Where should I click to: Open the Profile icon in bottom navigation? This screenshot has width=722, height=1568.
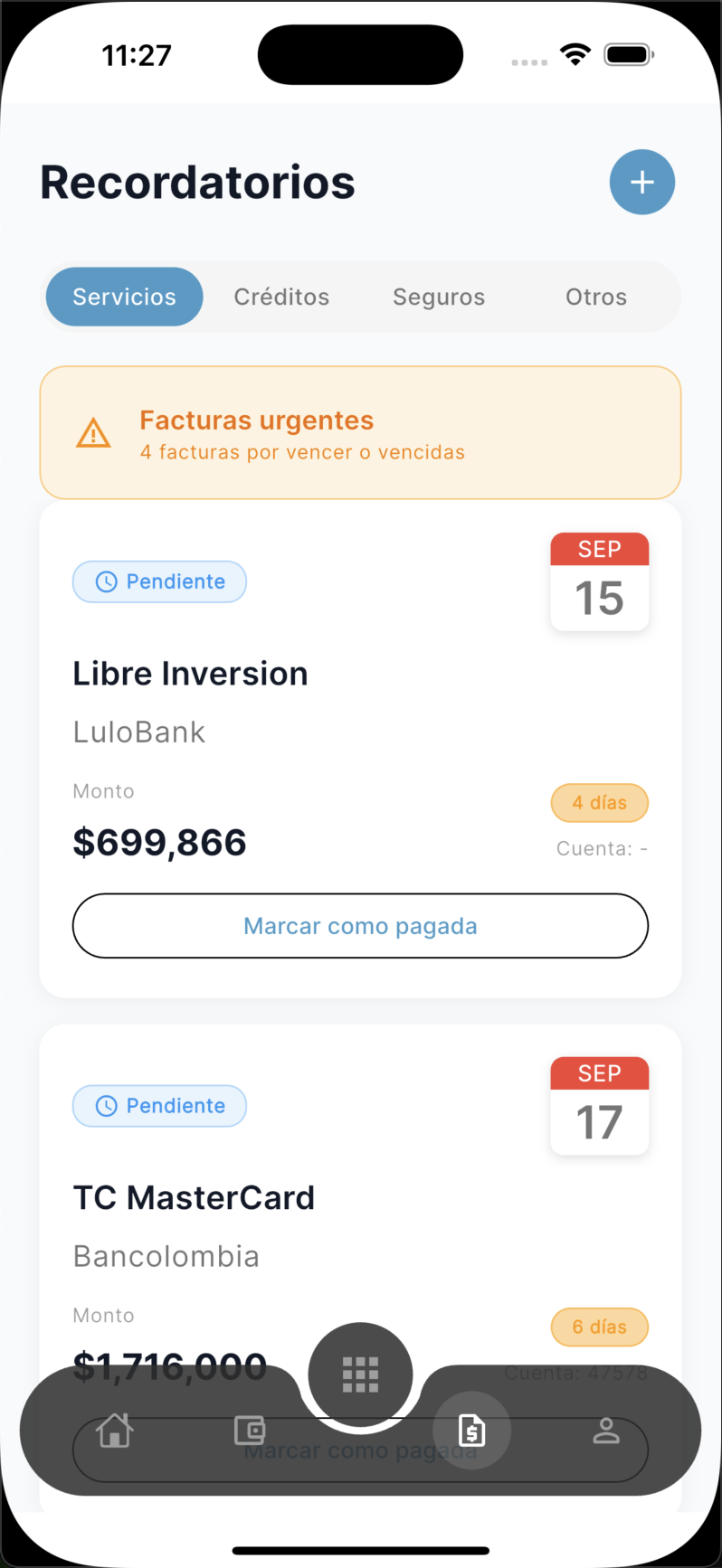[606, 1431]
